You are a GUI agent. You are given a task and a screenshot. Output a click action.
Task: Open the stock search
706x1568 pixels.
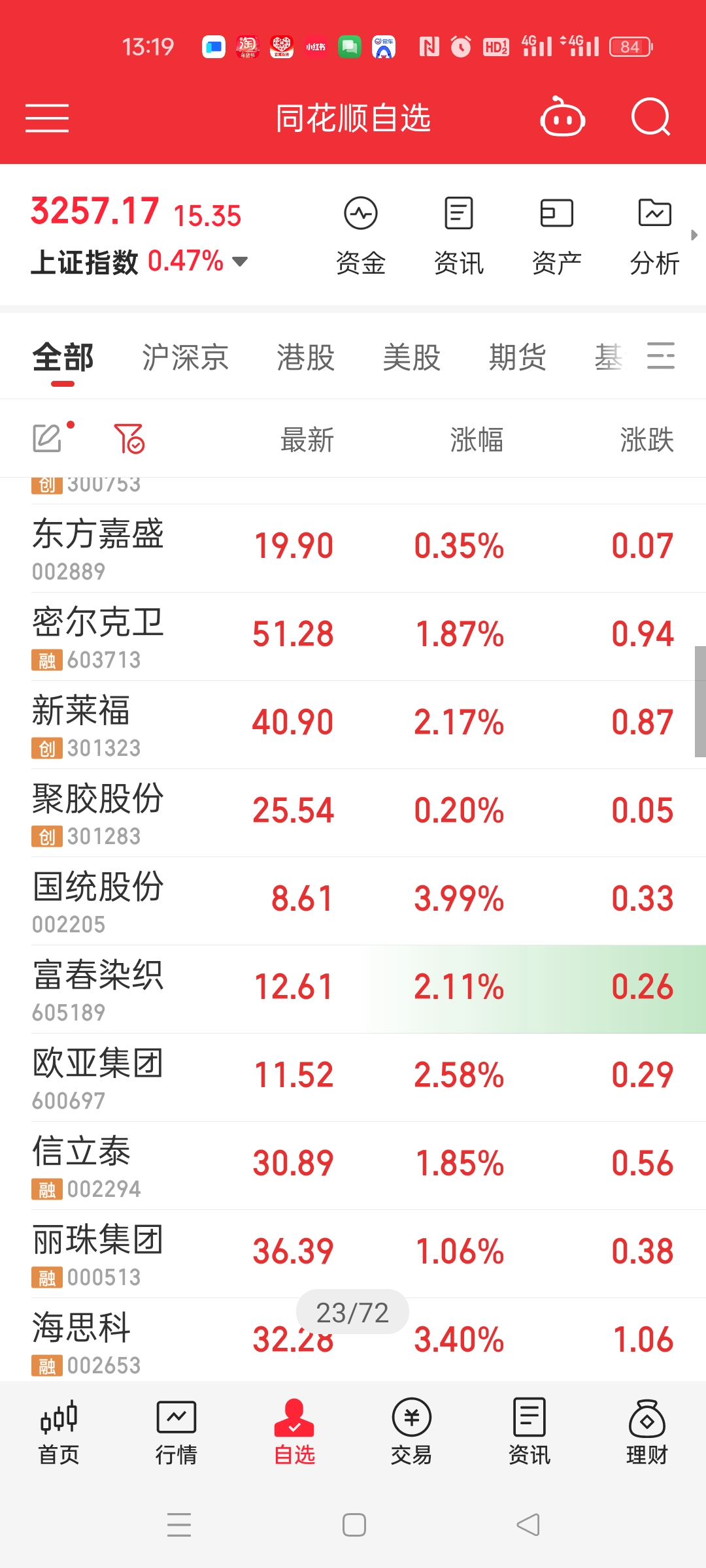[650, 118]
